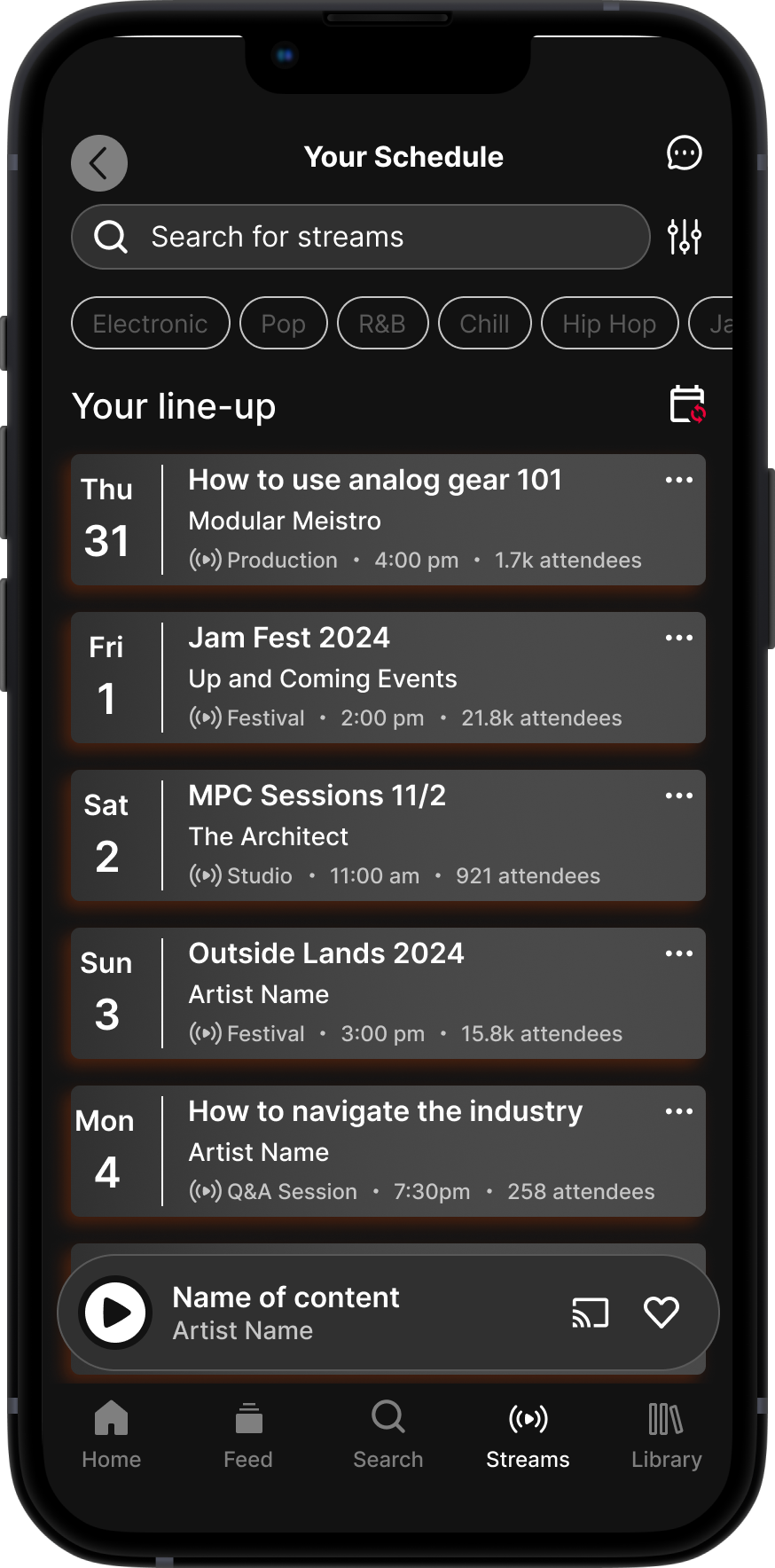Filter streams by Pop

coord(283,324)
